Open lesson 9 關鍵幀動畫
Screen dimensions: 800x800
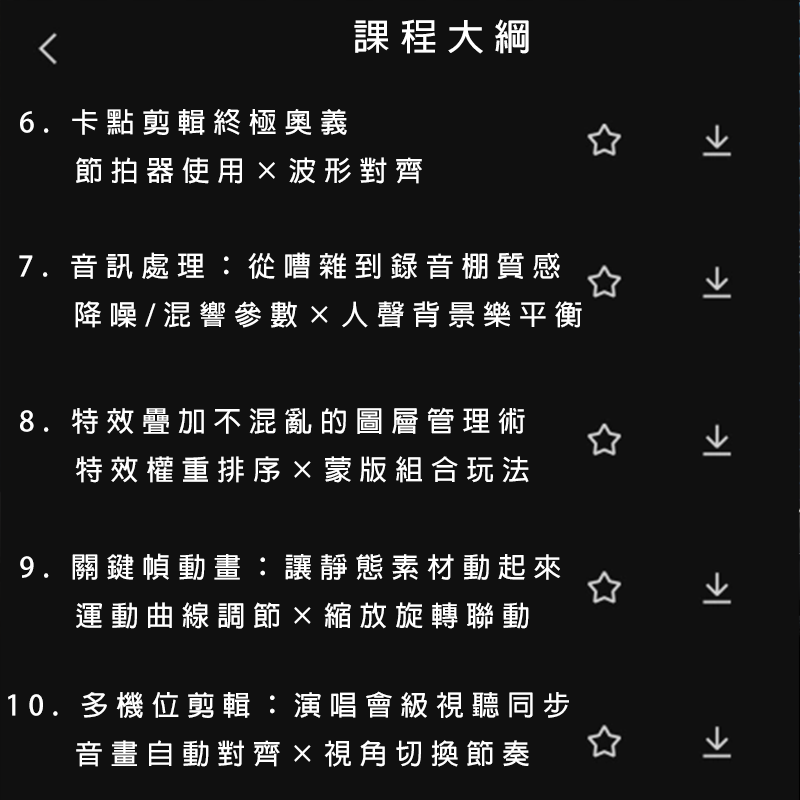pyautogui.click(x=300, y=592)
